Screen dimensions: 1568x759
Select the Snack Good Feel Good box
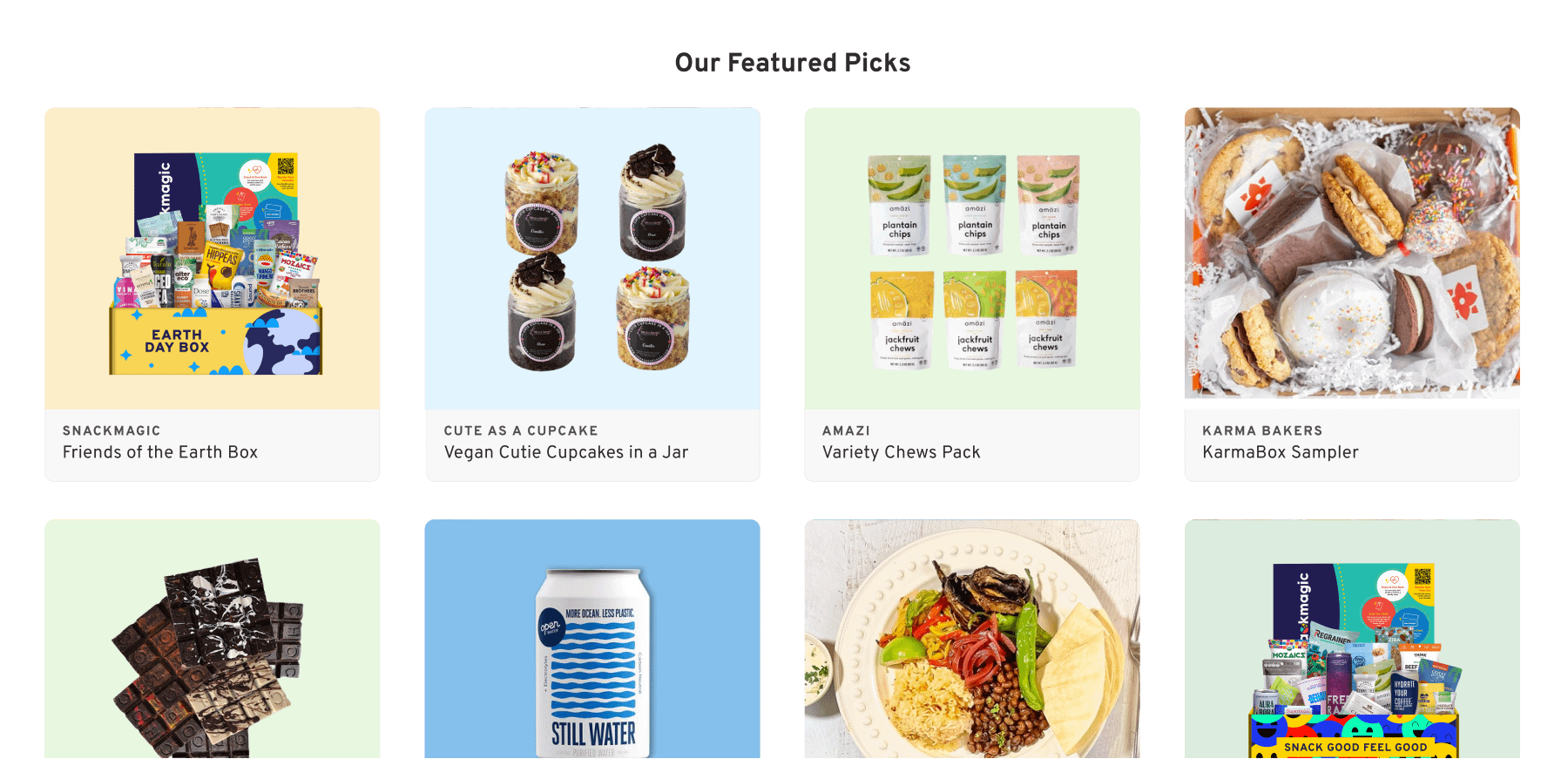click(1352, 640)
